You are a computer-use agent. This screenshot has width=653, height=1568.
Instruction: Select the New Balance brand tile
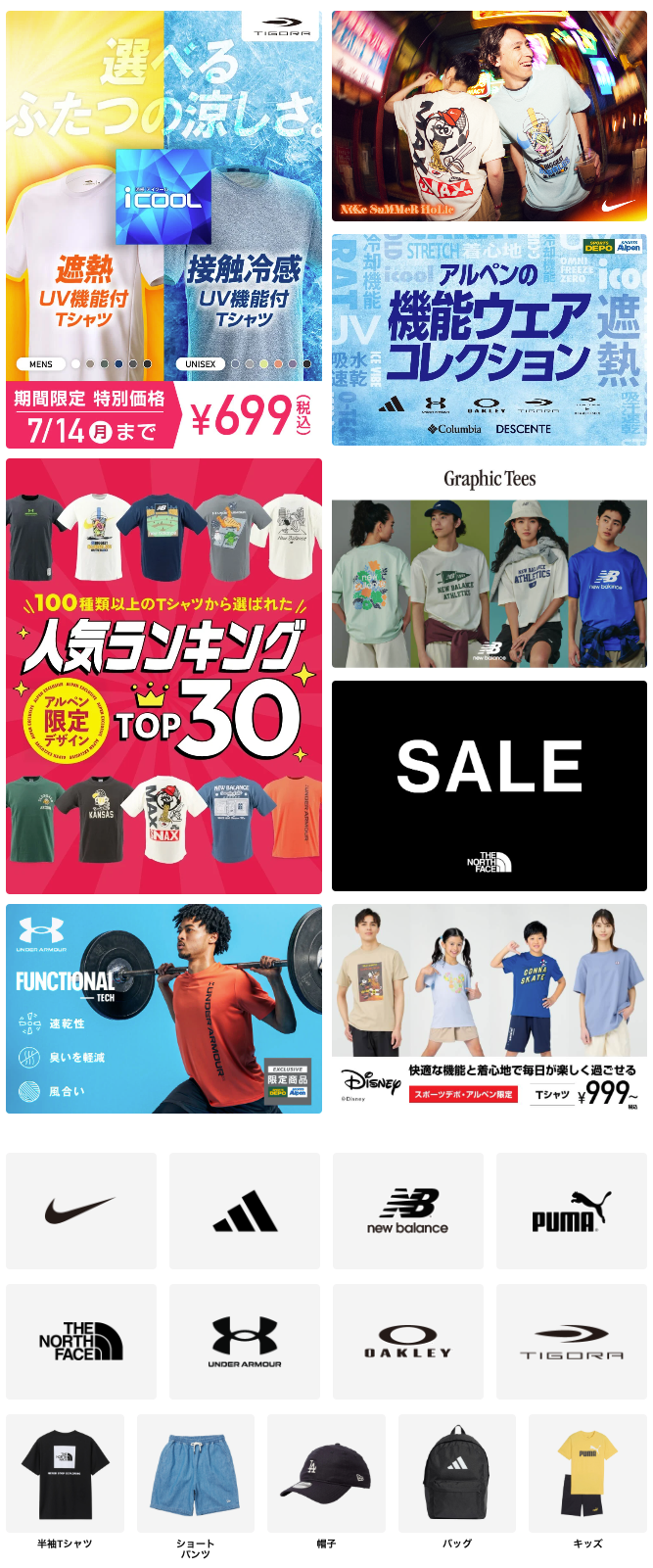pos(407,1211)
